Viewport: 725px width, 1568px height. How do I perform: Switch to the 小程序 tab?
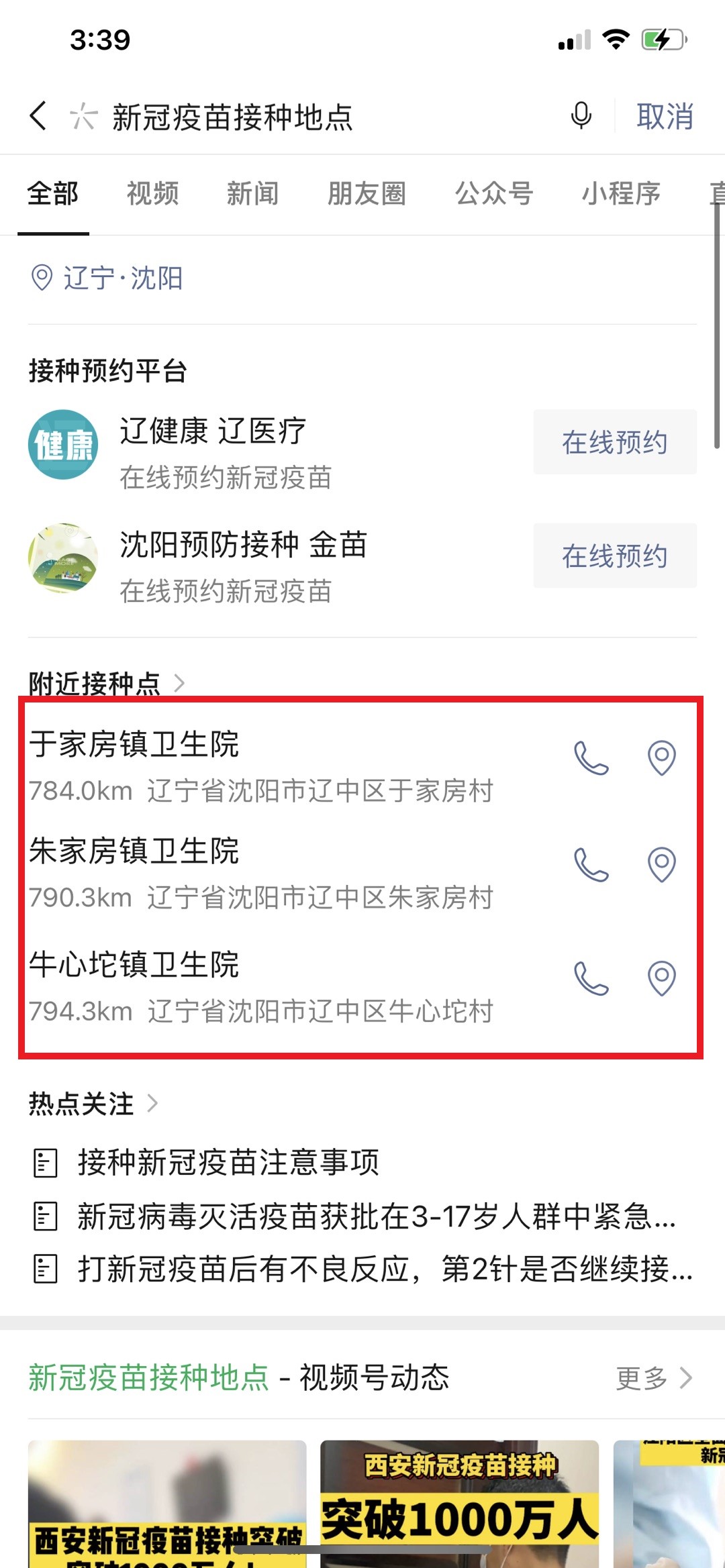(621, 194)
